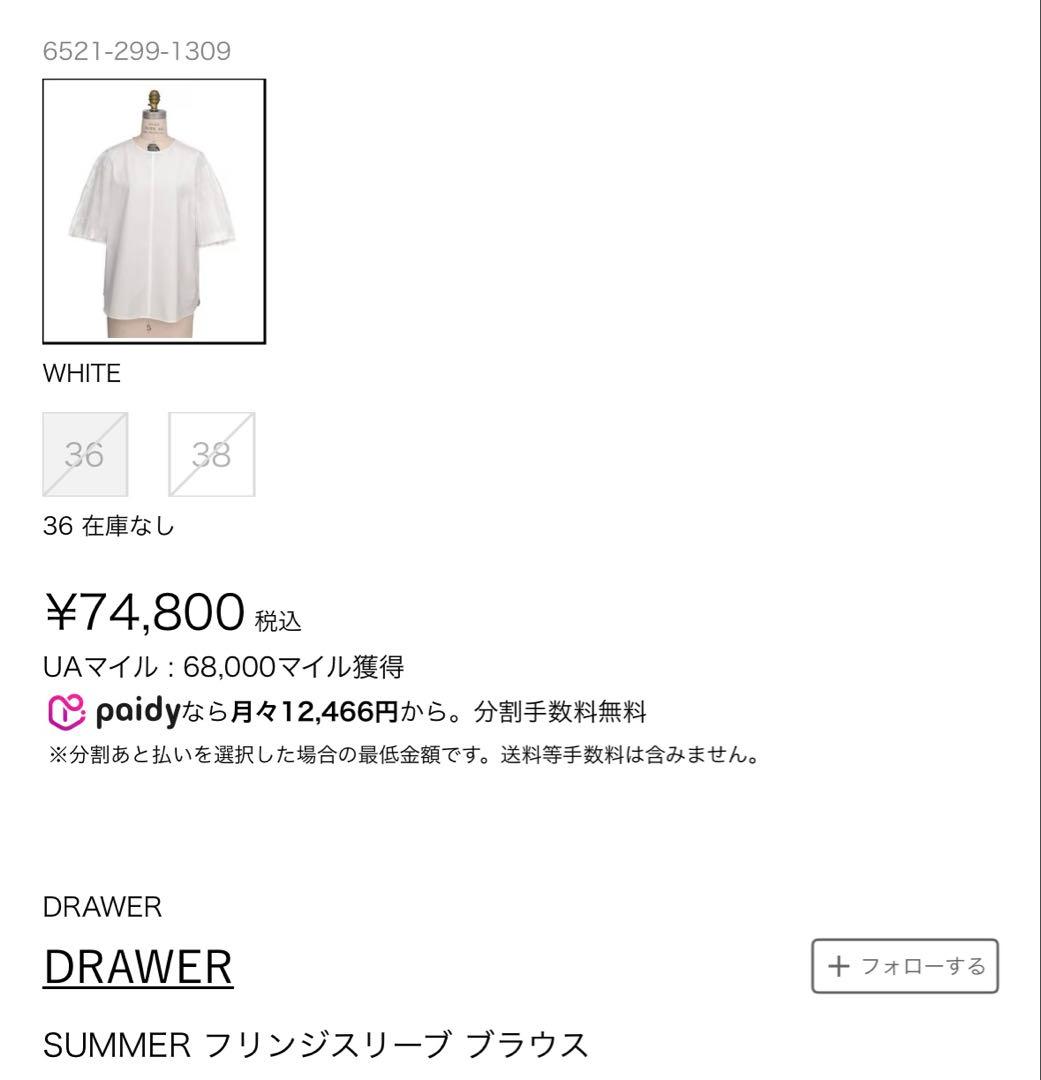The height and width of the screenshot is (1080, 1041).
Task: Select the sold-out size 36 swatch
Action: pyautogui.click(x=85, y=454)
